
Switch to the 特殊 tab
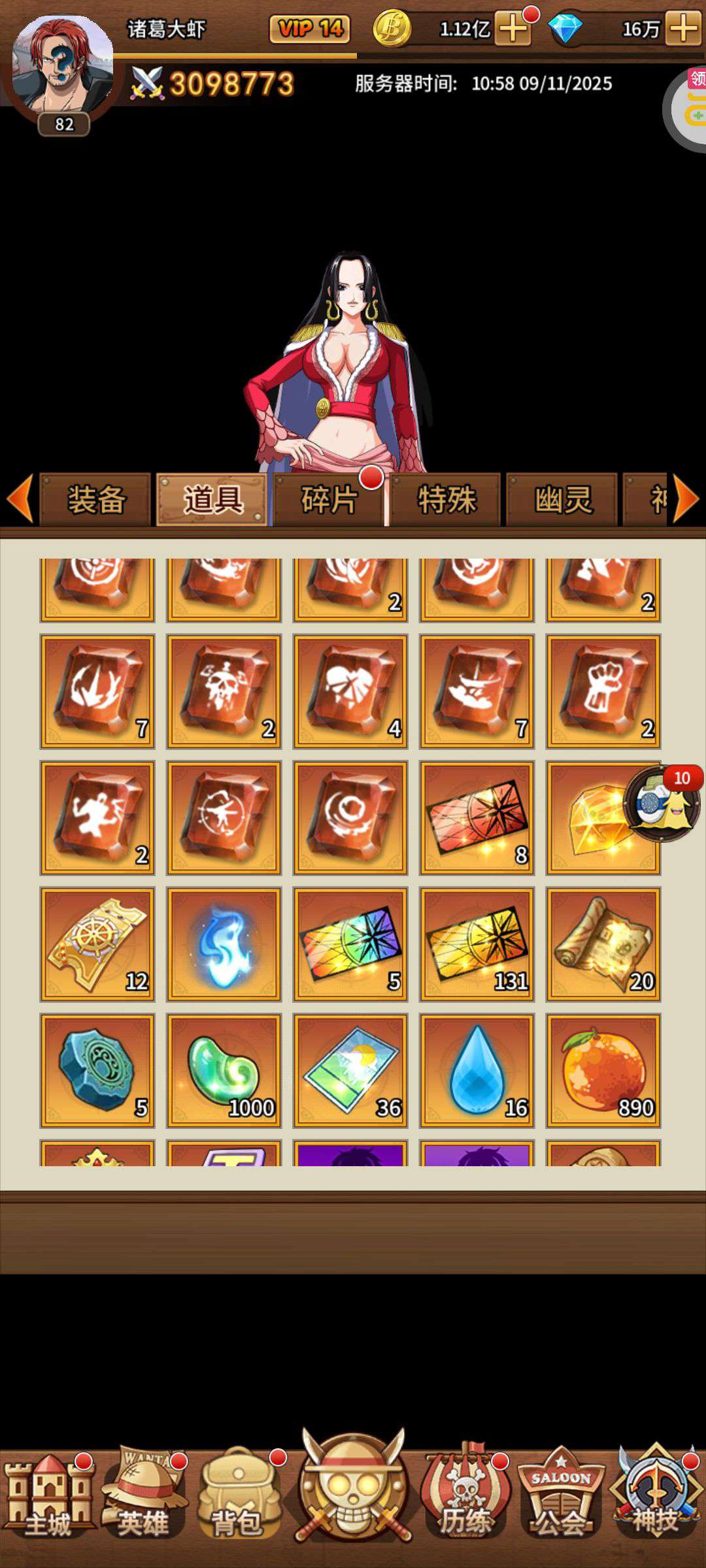pyautogui.click(x=446, y=500)
